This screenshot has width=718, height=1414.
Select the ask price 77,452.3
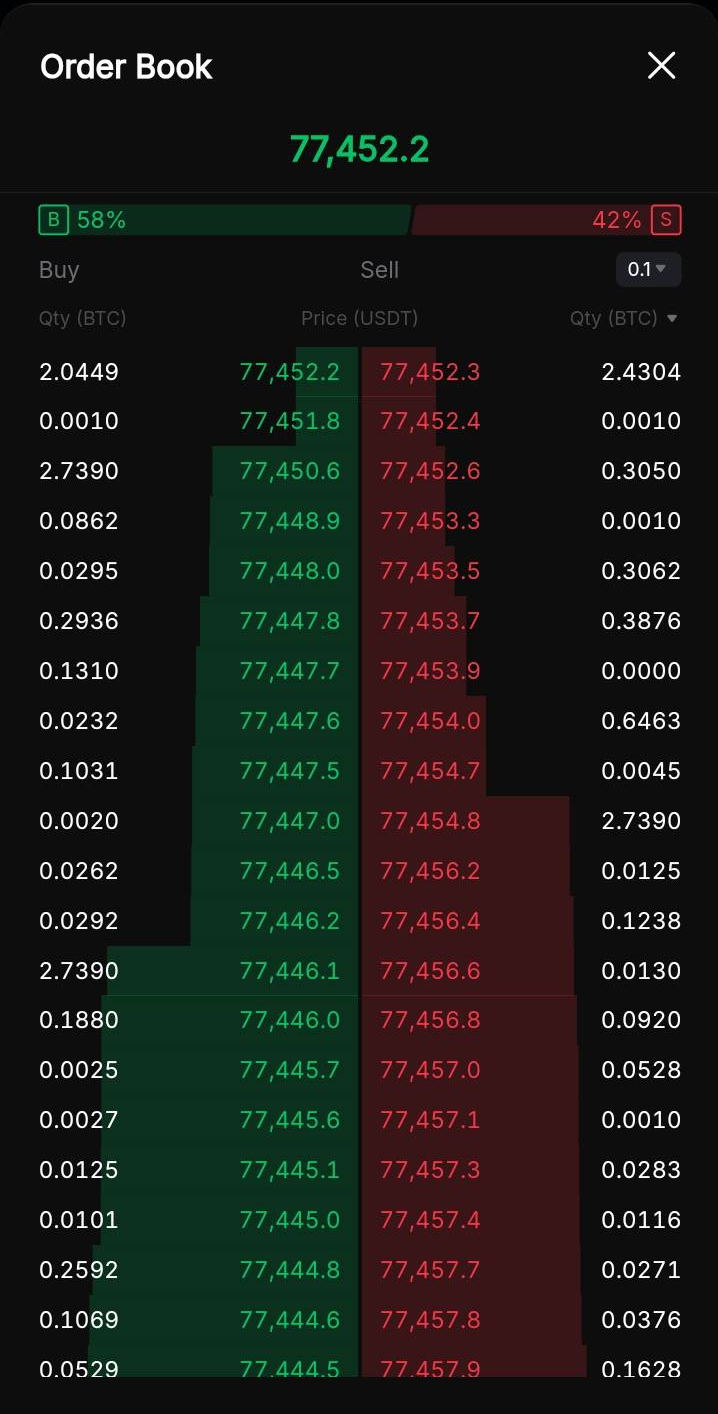[430, 372]
